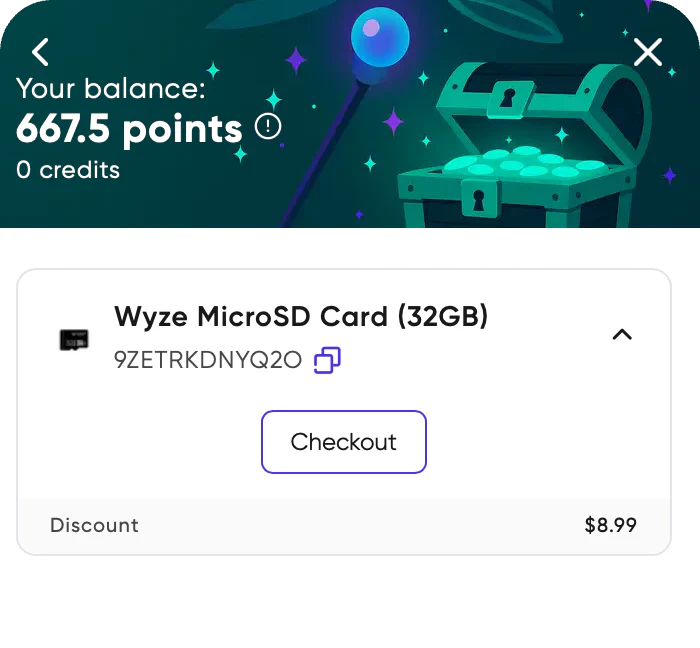Collapse the Wyze MicroSD Card section
Viewport: 700px width, 648px height.
[622, 335]
